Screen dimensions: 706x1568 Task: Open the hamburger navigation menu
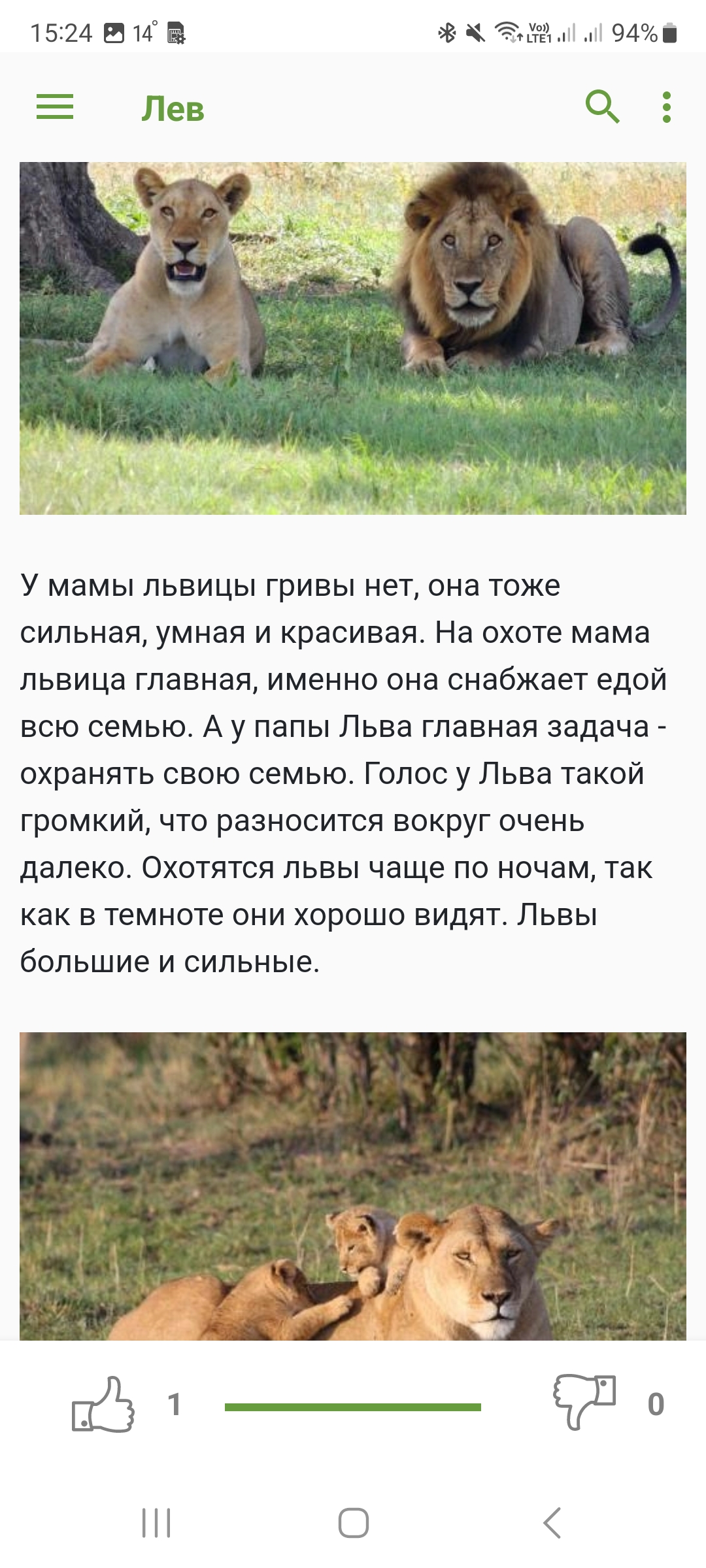point(55,106)
